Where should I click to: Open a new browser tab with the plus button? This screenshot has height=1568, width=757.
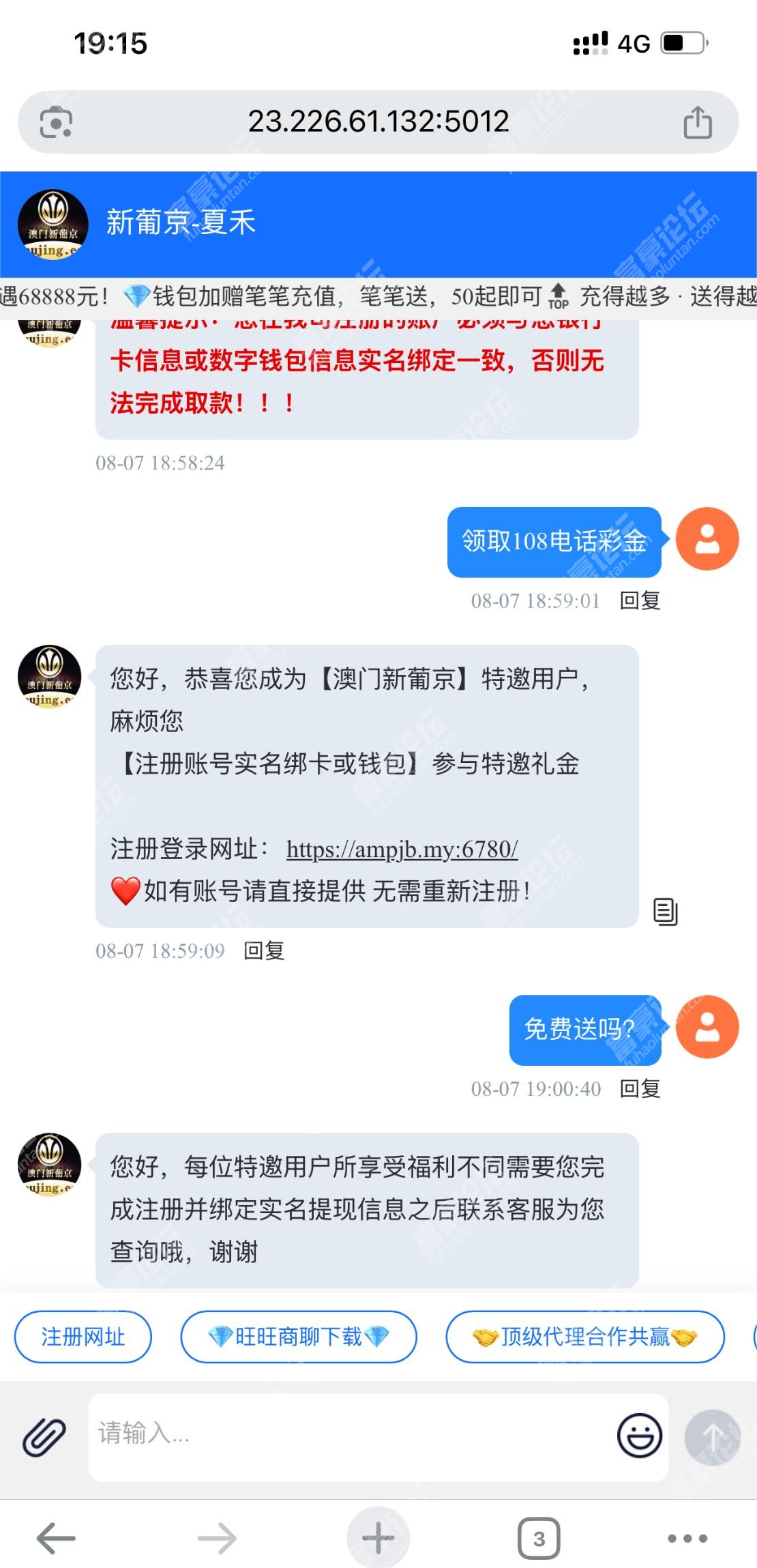coord(378,1539)
